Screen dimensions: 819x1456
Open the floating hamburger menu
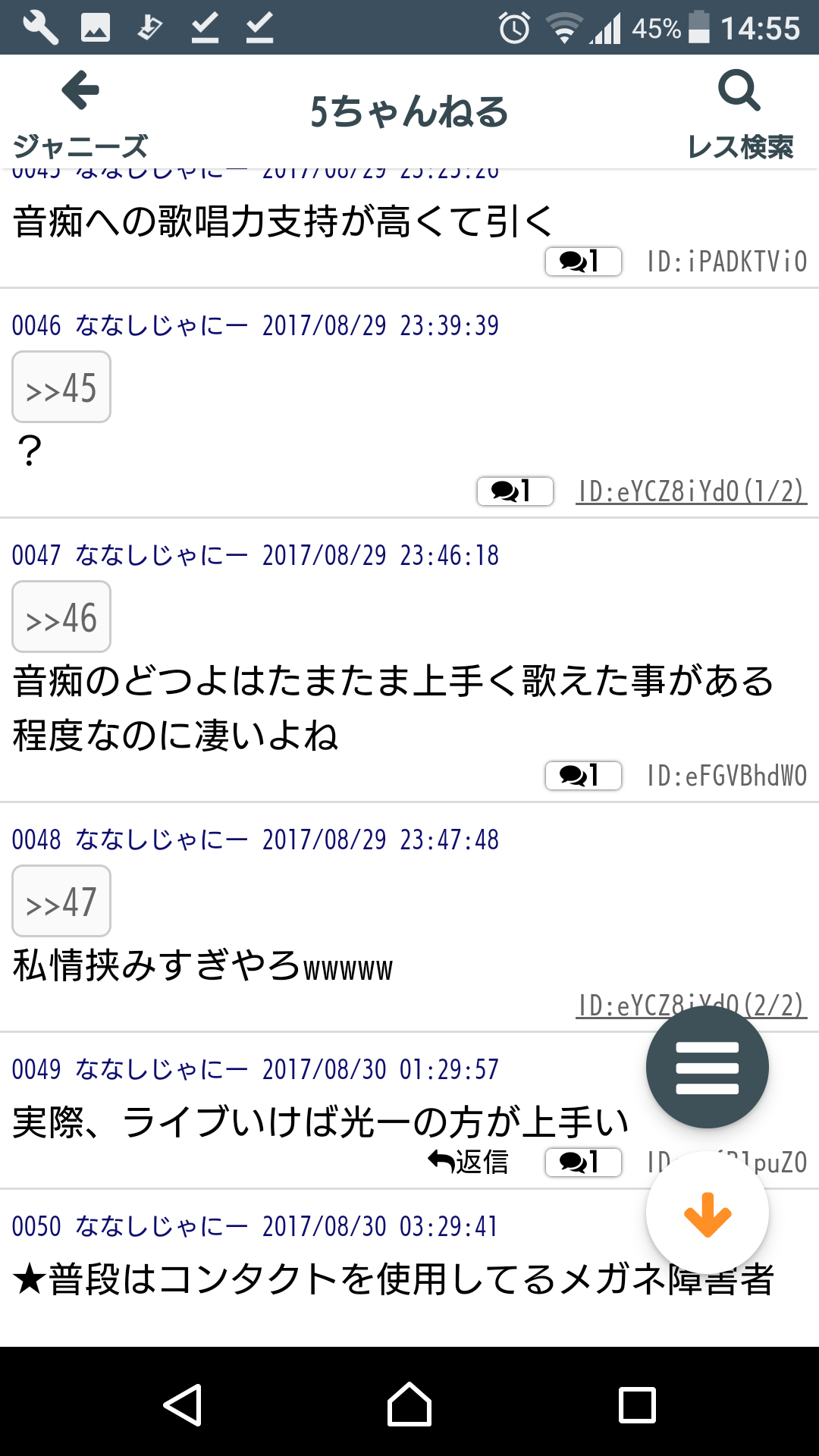pos(708,1067)
